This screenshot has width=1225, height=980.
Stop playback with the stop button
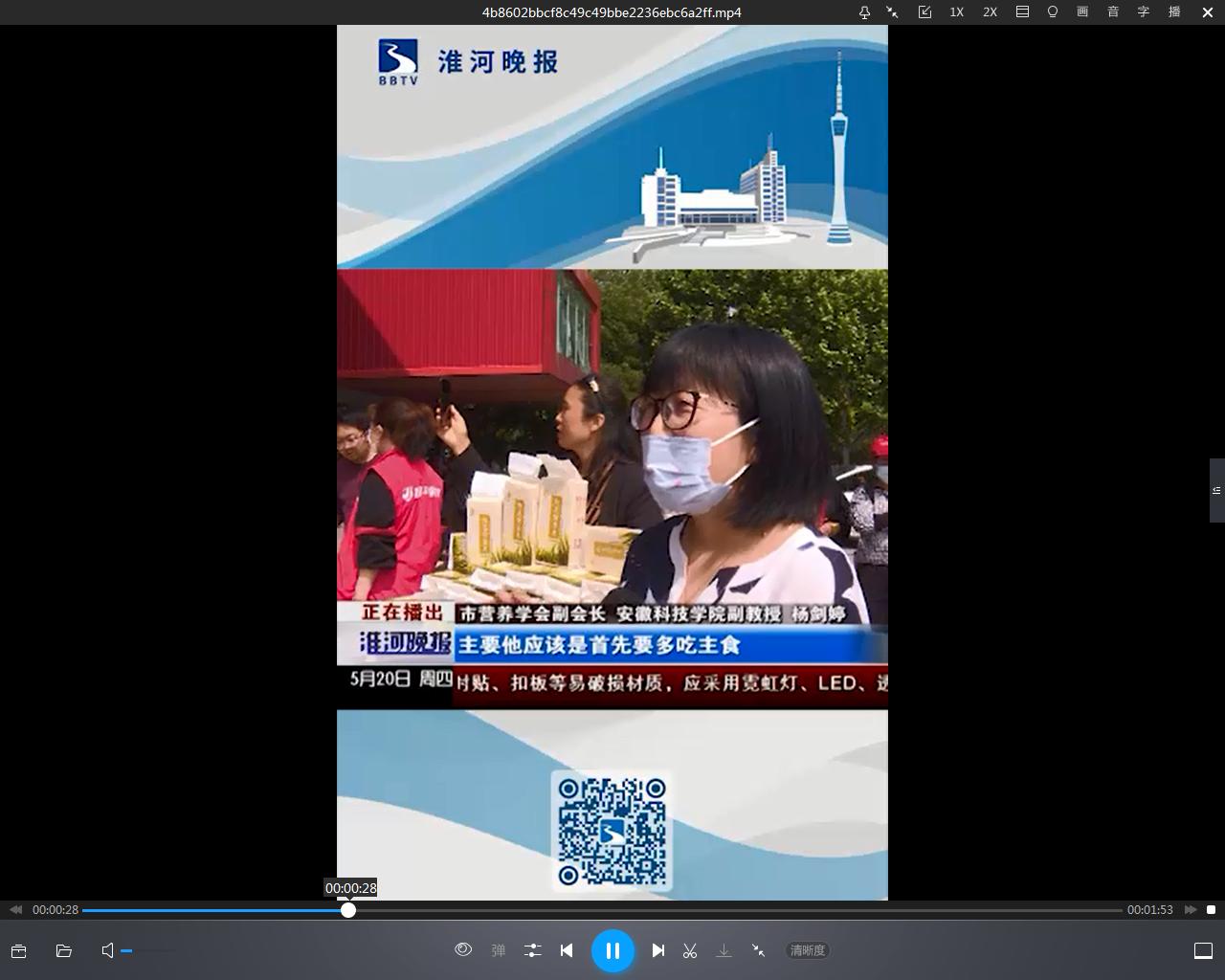point(1211,910)
